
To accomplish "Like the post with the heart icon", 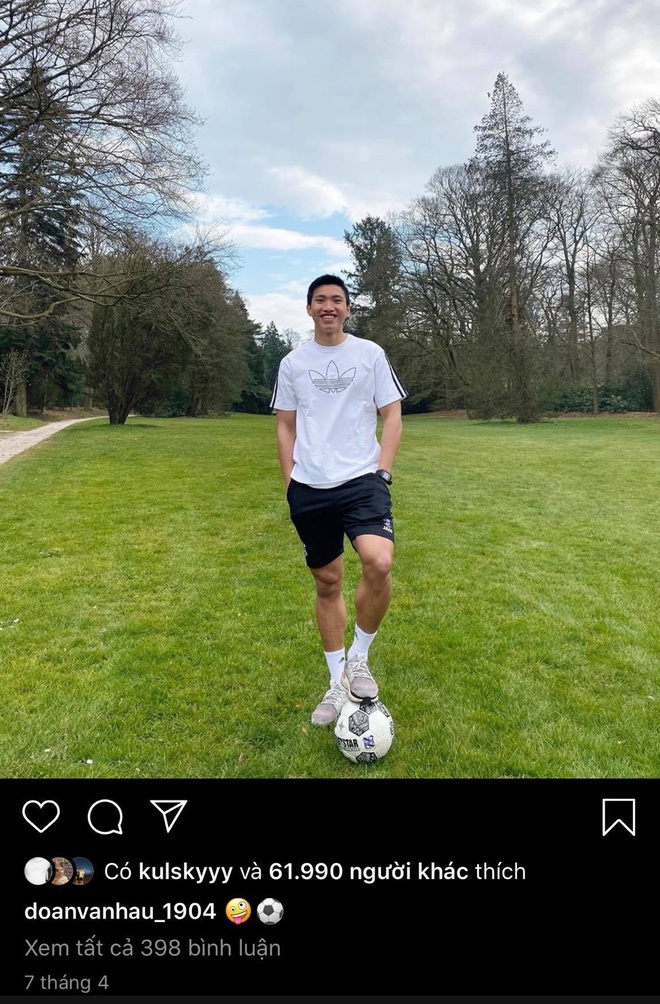I will tap(41, 816).
